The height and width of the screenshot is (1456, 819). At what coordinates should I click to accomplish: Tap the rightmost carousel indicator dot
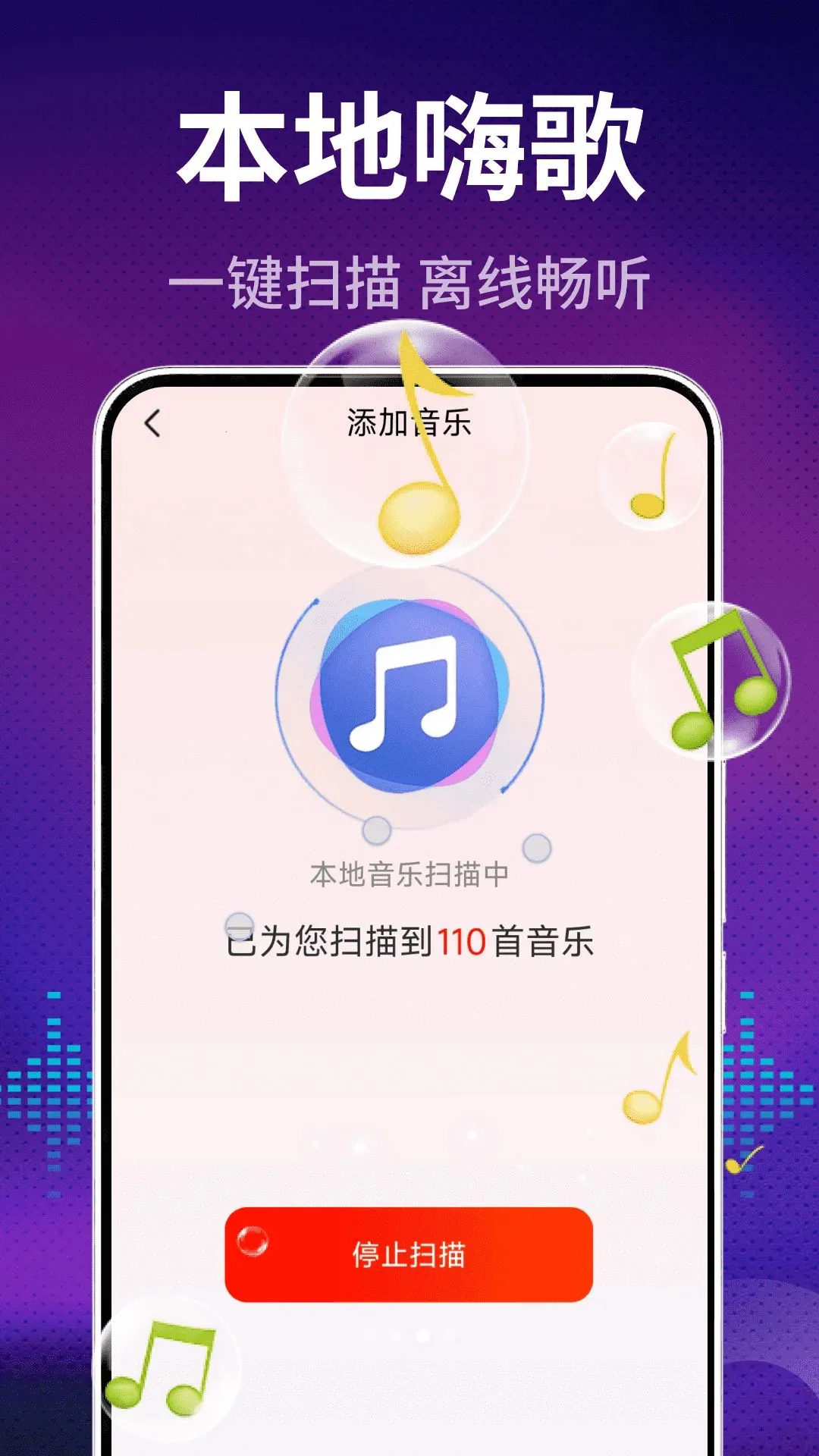[450, 1335]
